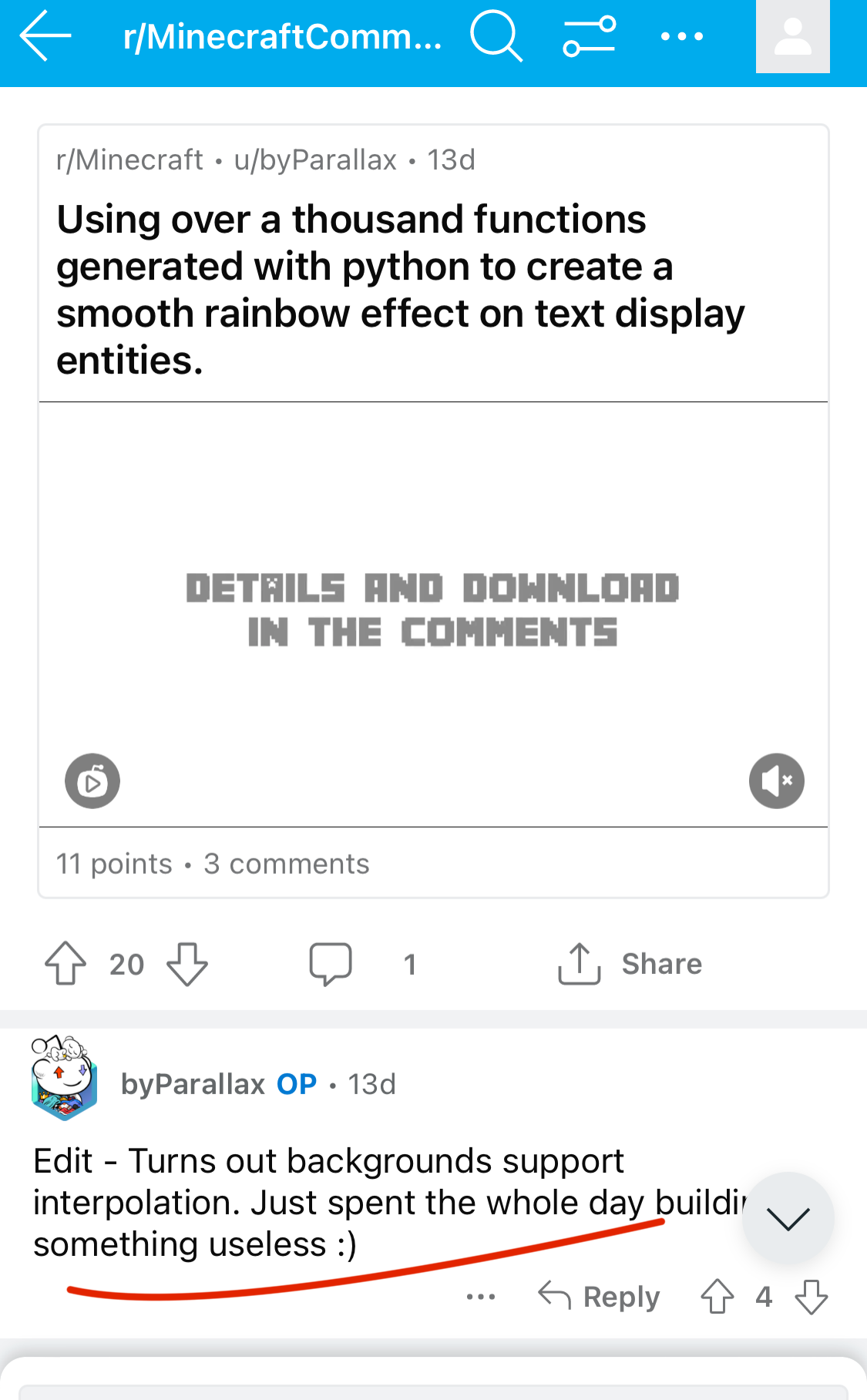Tap the video replay icon
Viewport: 867px width, 1400px height.
click(x=92, y=781)
